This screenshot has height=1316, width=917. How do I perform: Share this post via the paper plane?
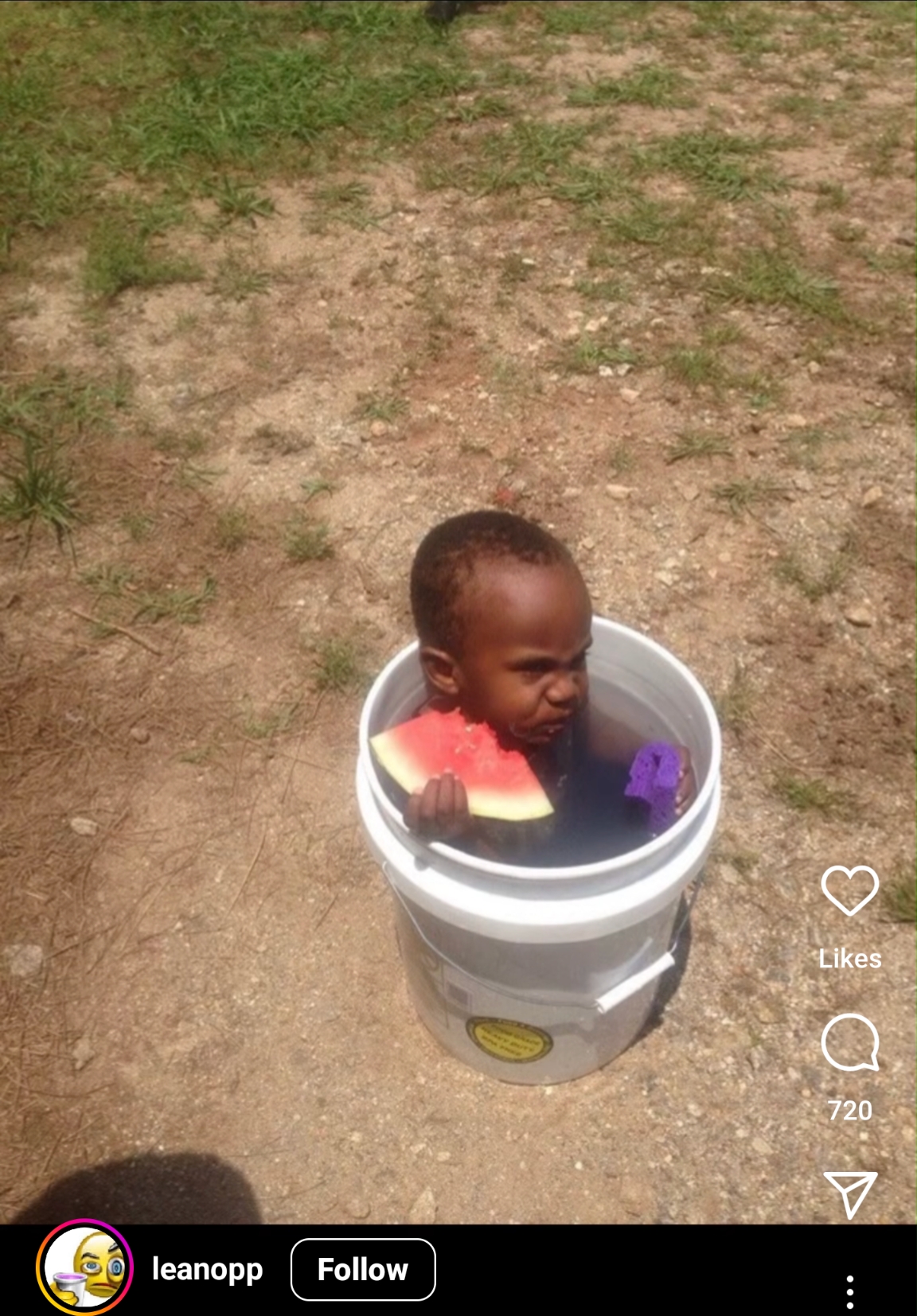click(x=849, y=1193)
